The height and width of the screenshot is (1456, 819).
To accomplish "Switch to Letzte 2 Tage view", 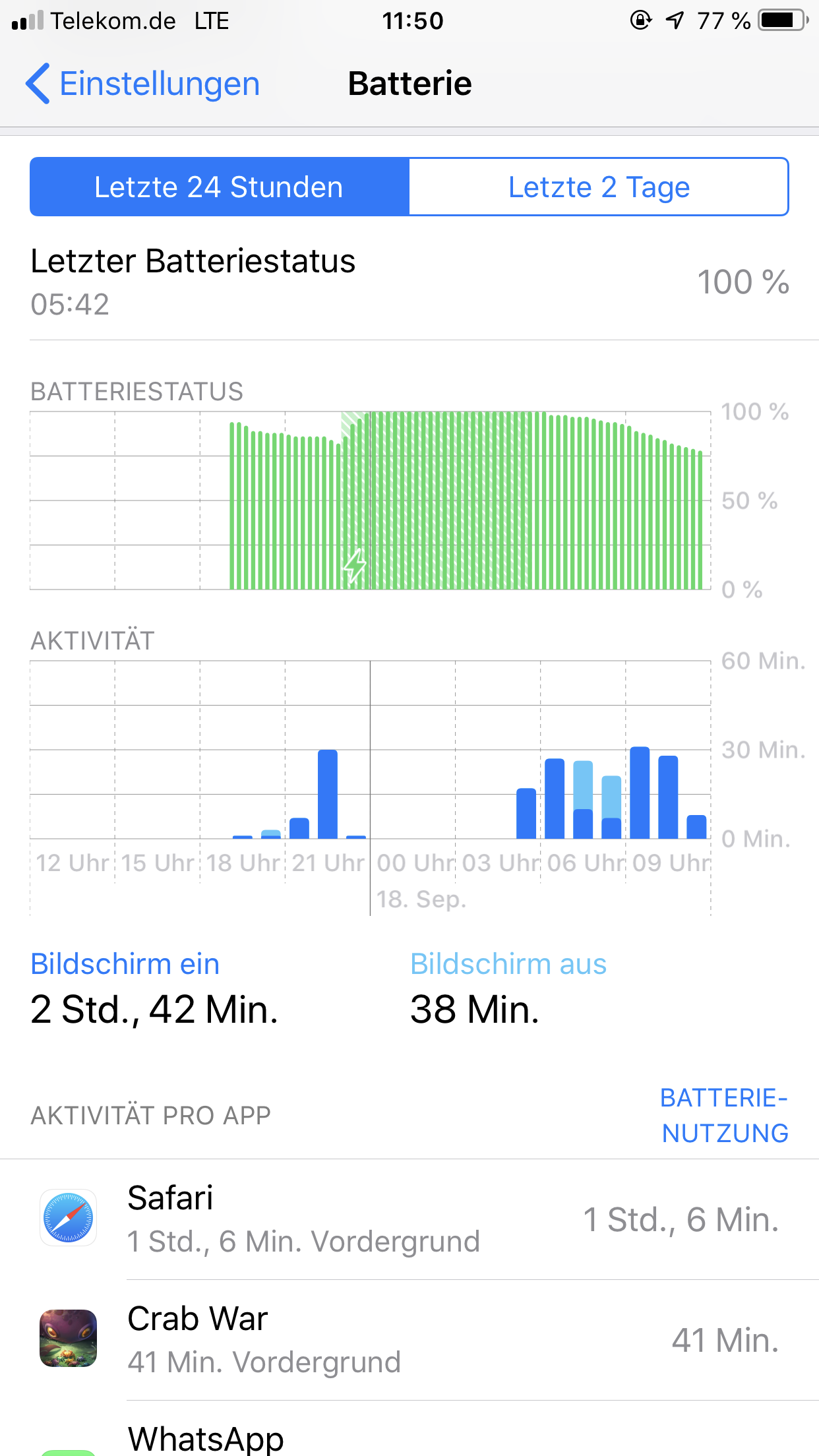I will [x=598, y=187].
